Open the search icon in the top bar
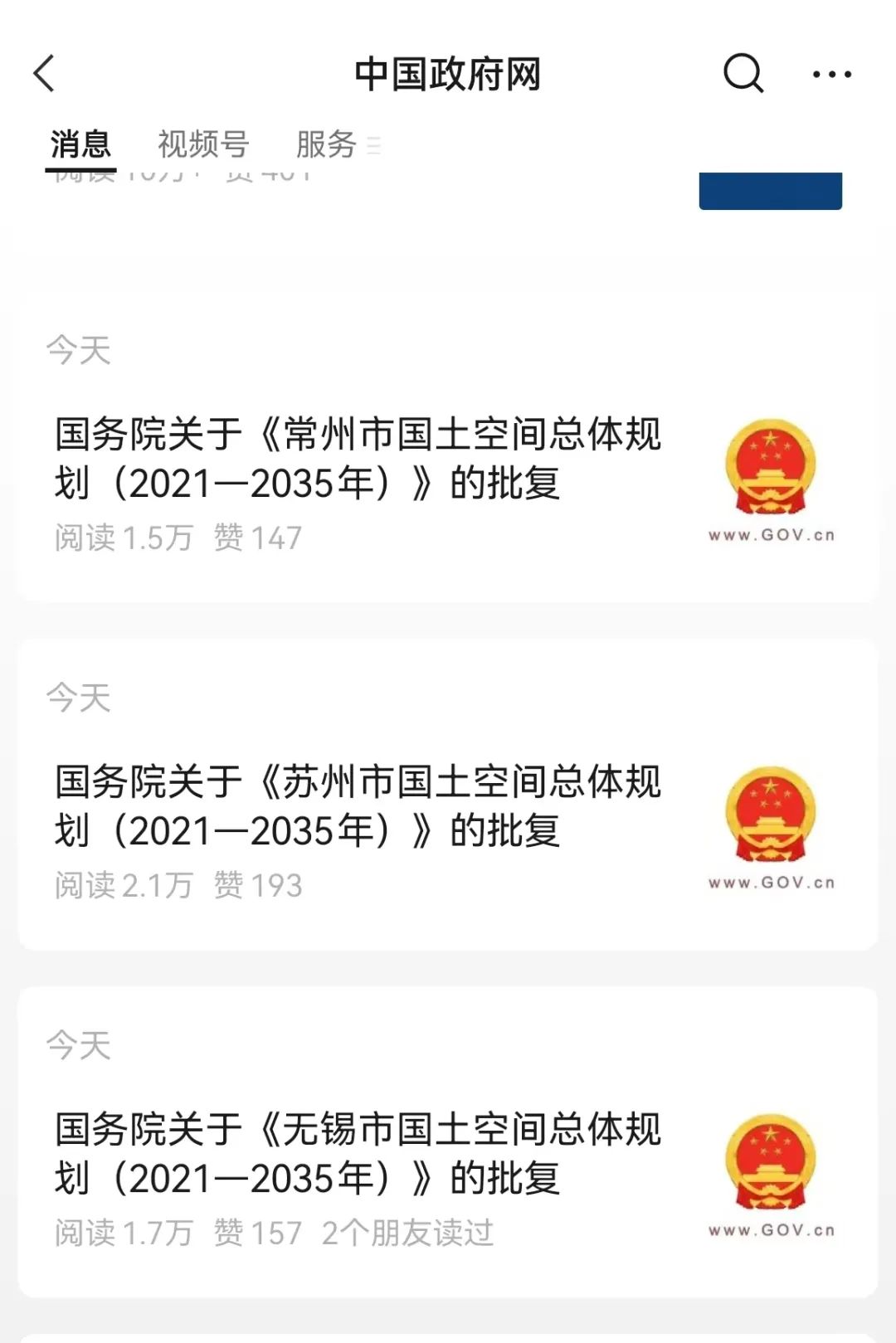 [x=743, y=73]
